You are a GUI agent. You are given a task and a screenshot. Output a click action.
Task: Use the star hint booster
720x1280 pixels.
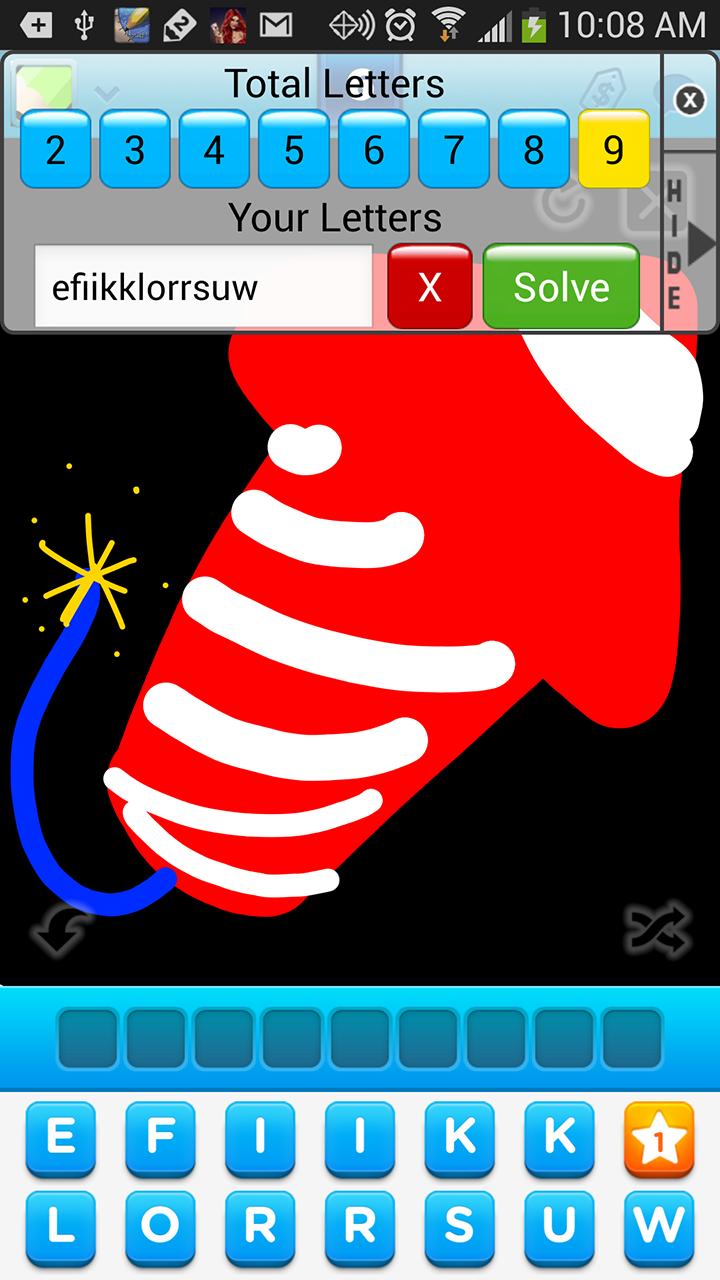(x=659, y=1138)
